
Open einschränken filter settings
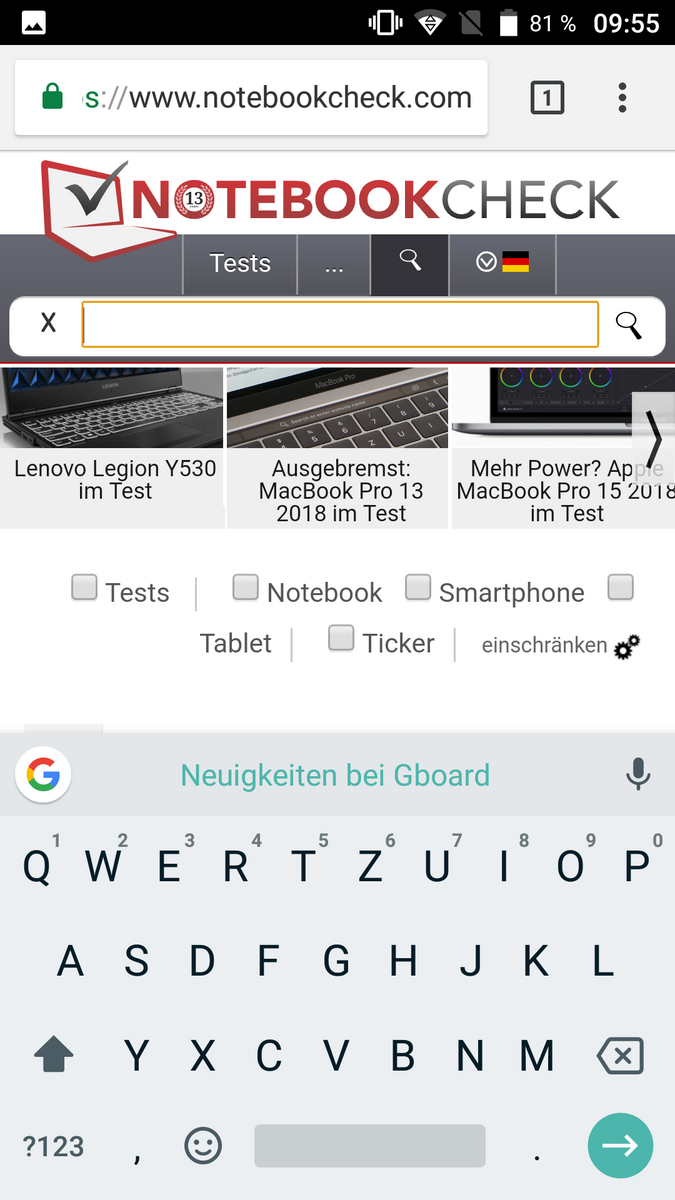pyautogui.click(x=560, y=646)
